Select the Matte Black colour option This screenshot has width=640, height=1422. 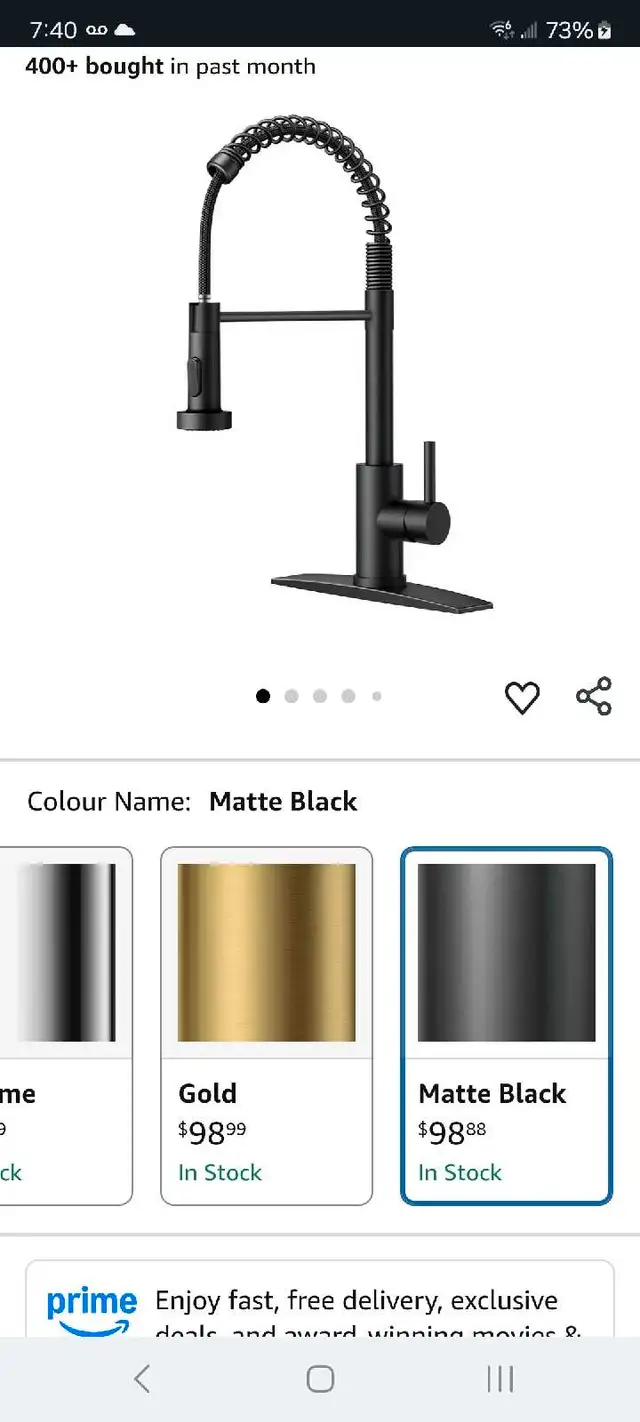(x=506, y=1026)
